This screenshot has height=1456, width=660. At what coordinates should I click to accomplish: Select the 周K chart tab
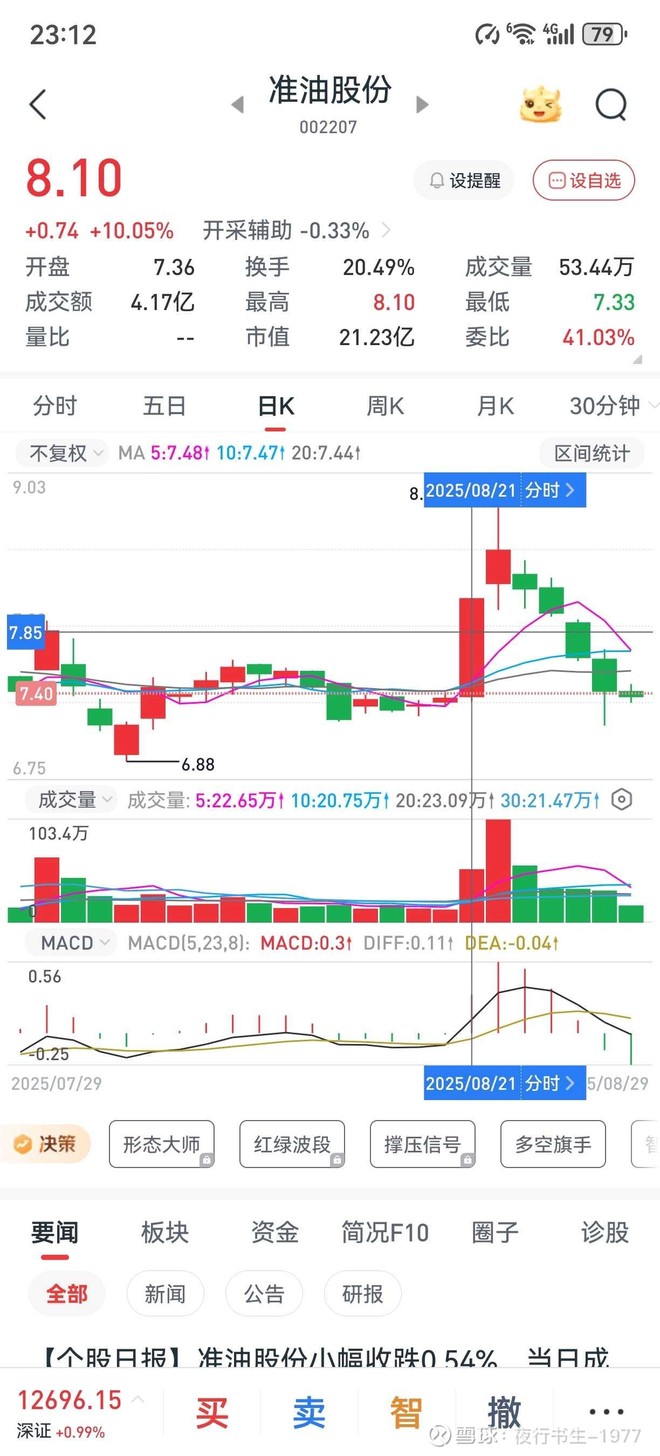point(385,406)
